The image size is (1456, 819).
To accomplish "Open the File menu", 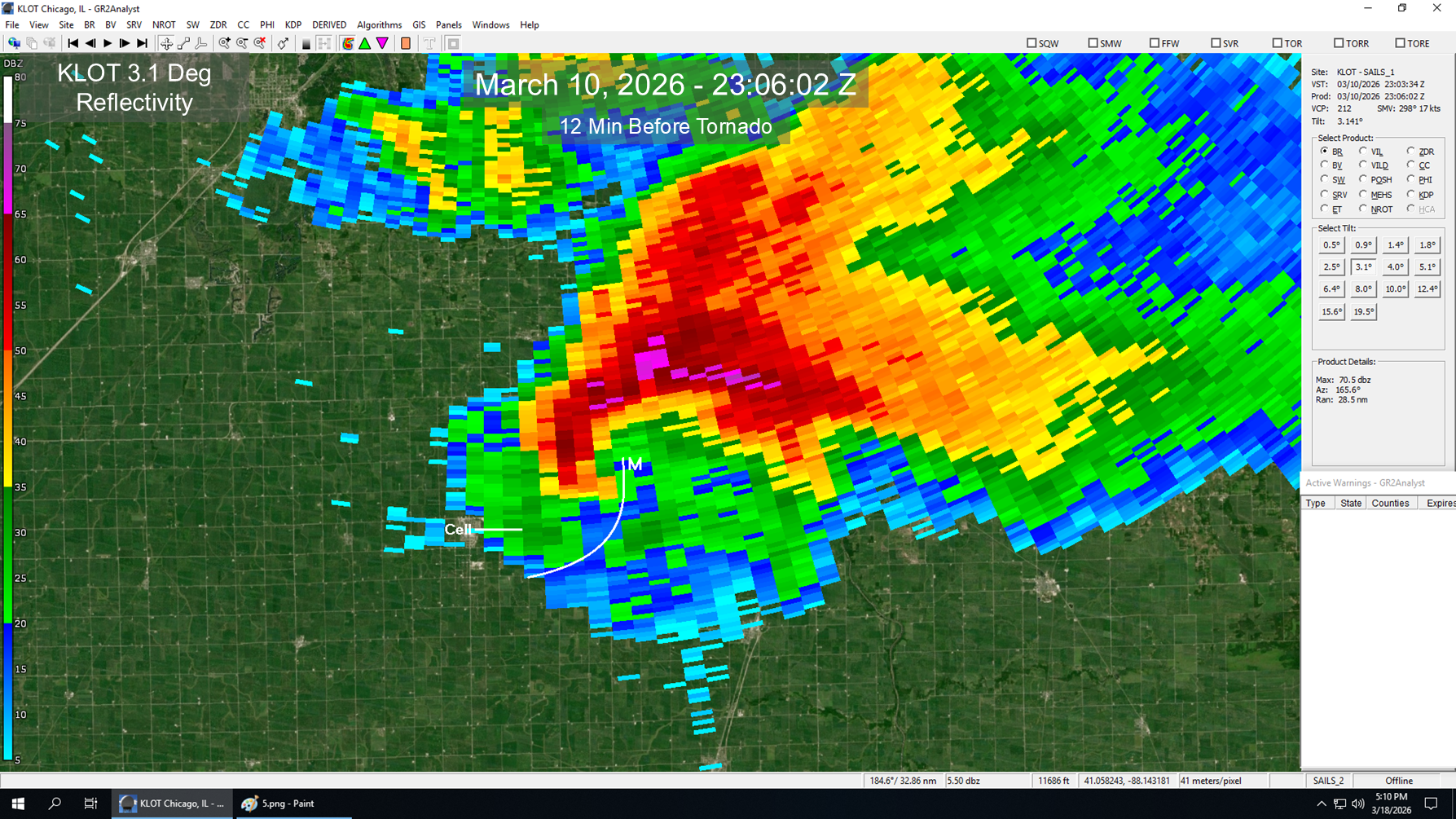I will tap(12, 25).
